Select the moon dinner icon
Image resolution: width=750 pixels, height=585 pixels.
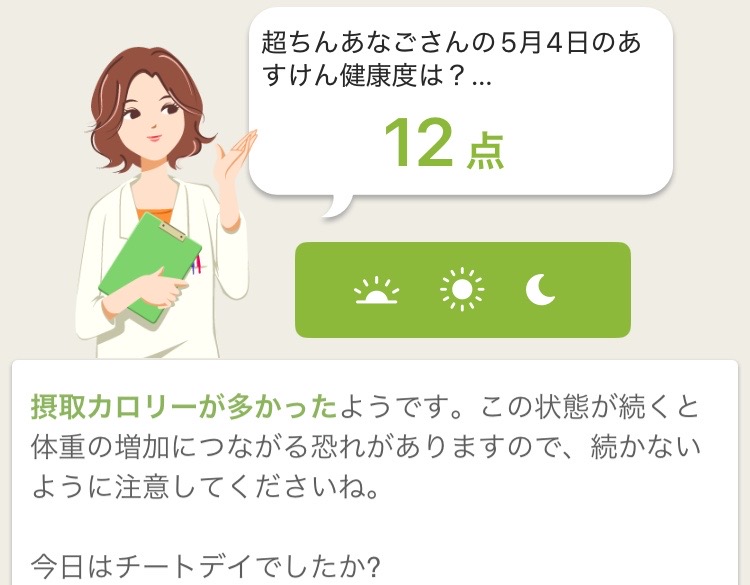pyautogui.click(x=541, y=290)
